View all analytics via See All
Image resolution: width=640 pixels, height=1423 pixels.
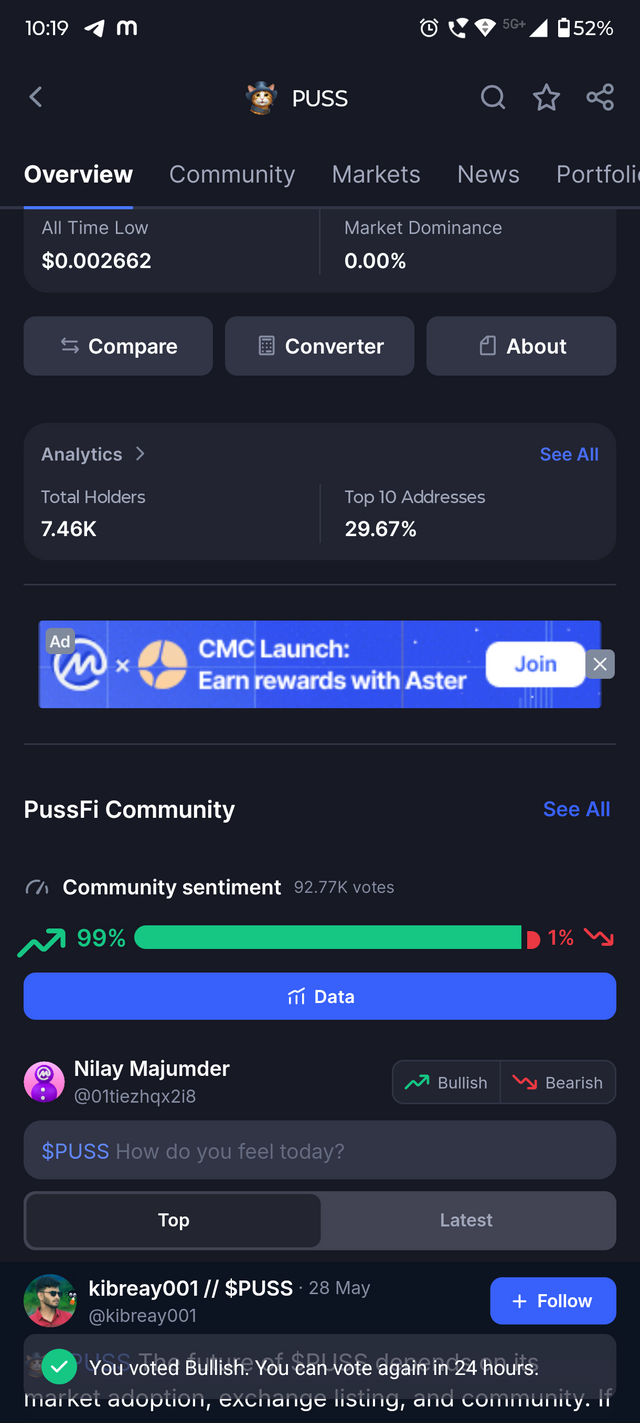point(569,454)
